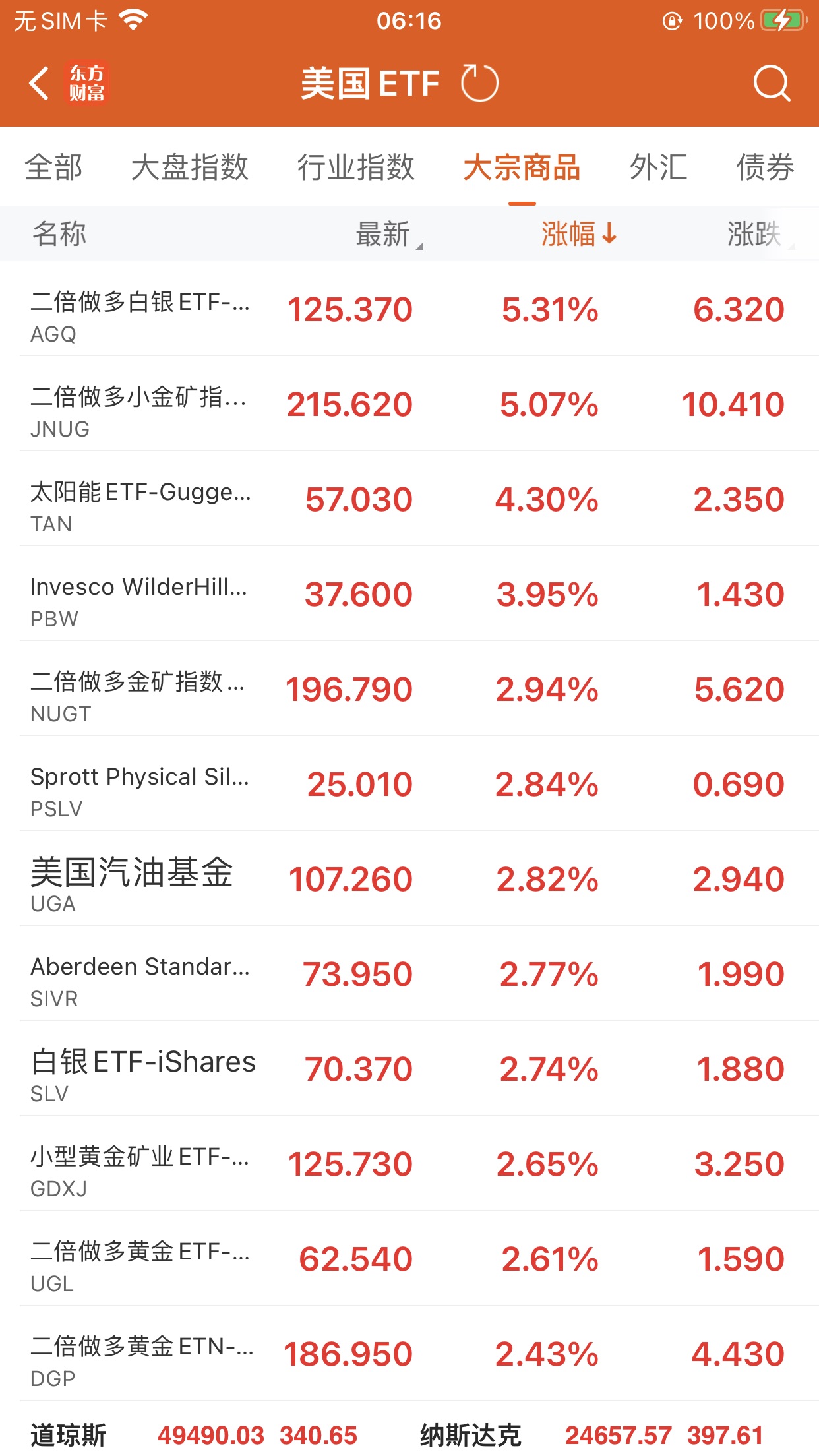Switch to the 全部 tab

(x=53, y=167)
